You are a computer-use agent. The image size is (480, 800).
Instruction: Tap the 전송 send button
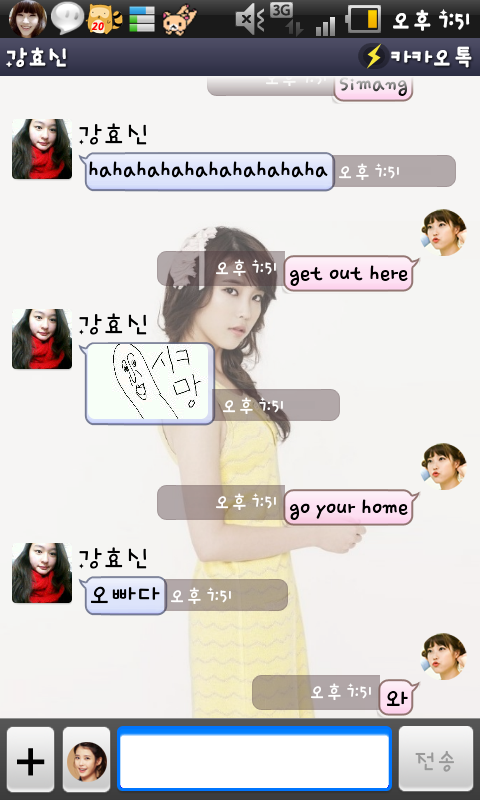436,759
